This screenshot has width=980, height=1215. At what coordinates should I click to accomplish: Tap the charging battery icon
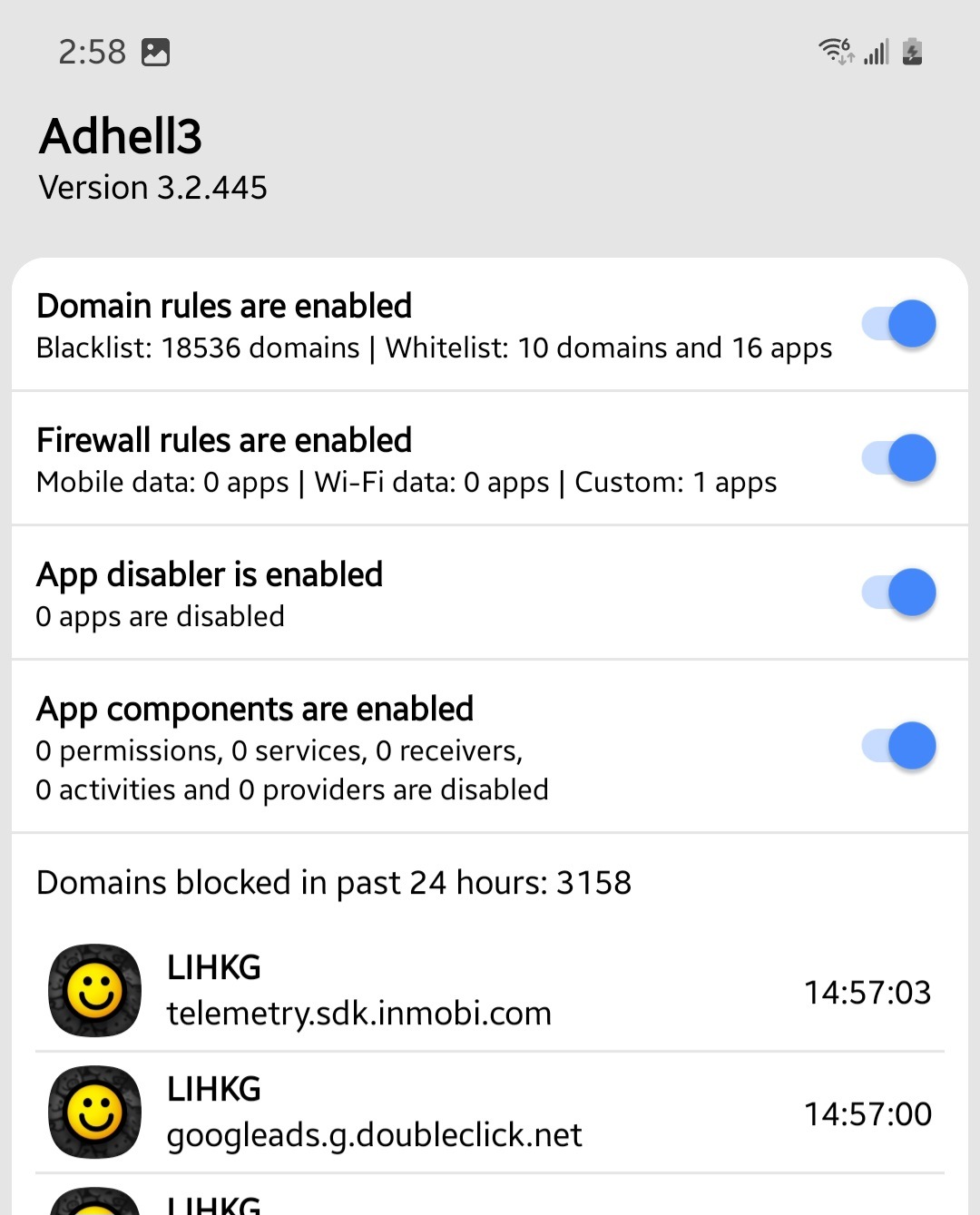tap(912, 52)
